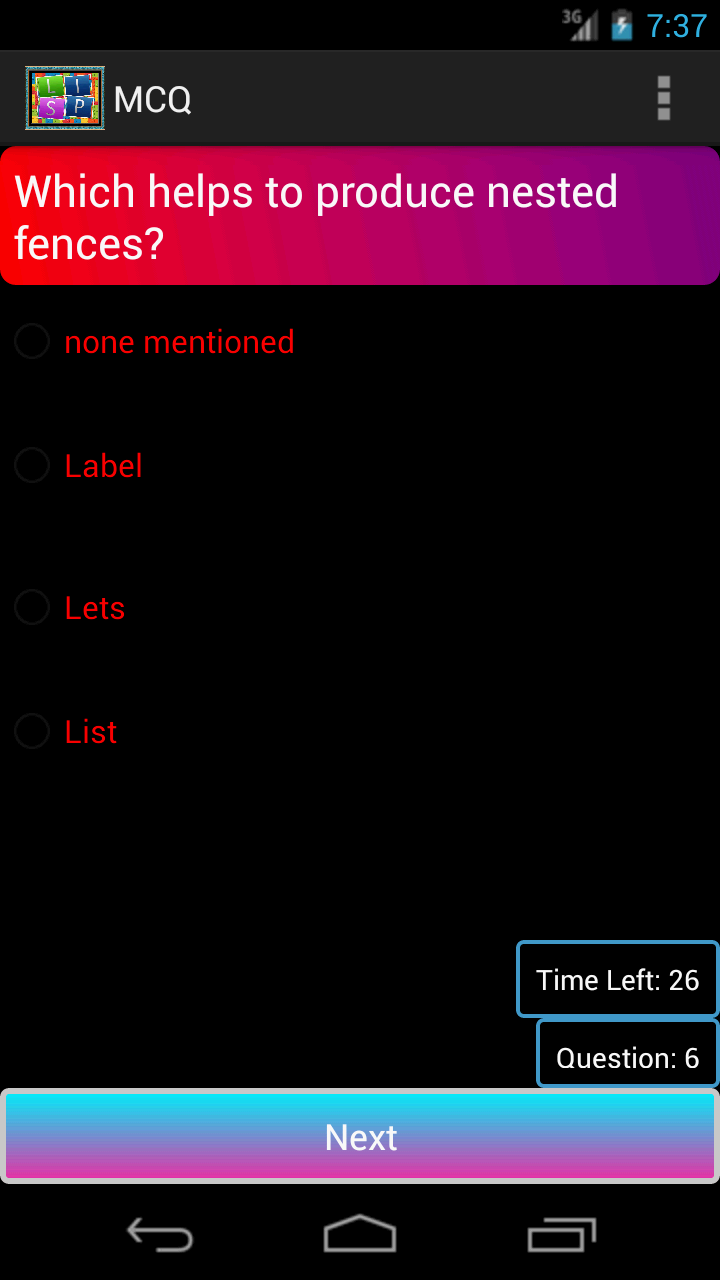Click the 'Question: 6' counter box
The width and height of the screenshot is (720, 1280).
pyautogui.click(x=627, y=1056)
